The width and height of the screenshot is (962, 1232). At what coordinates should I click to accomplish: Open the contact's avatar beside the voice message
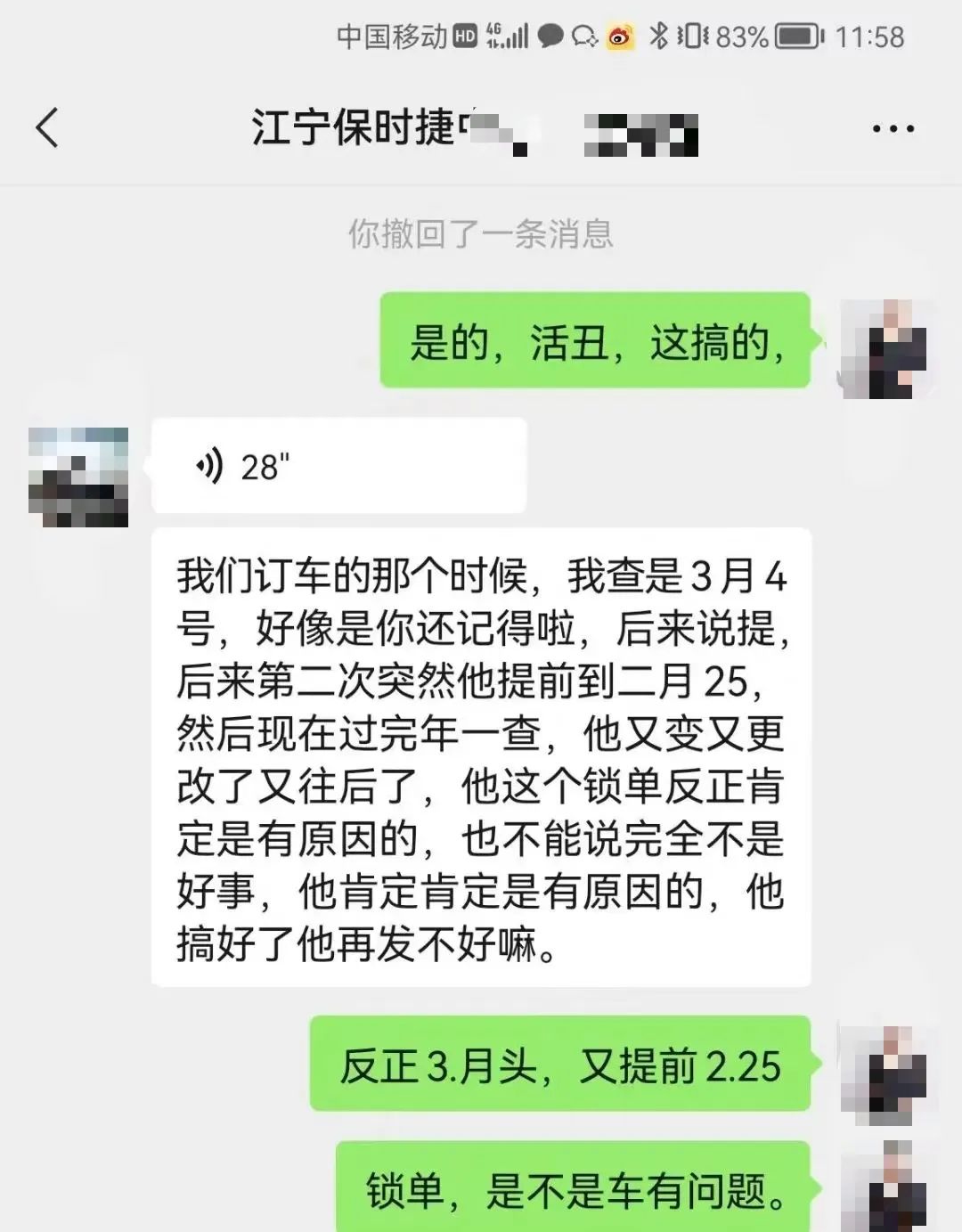click(x=78, y=477)
